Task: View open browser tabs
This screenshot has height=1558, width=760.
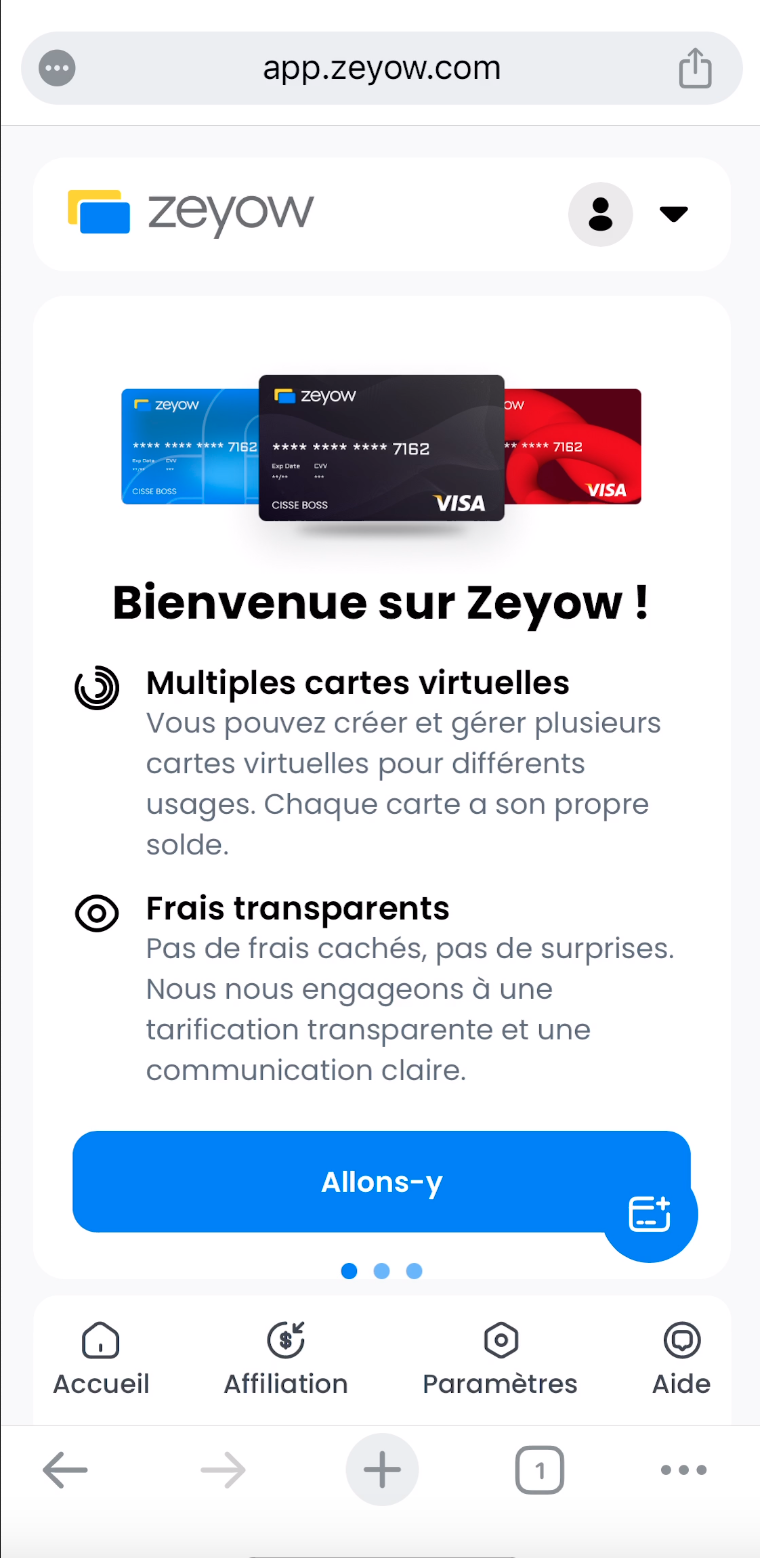Action: (540, 1470)
